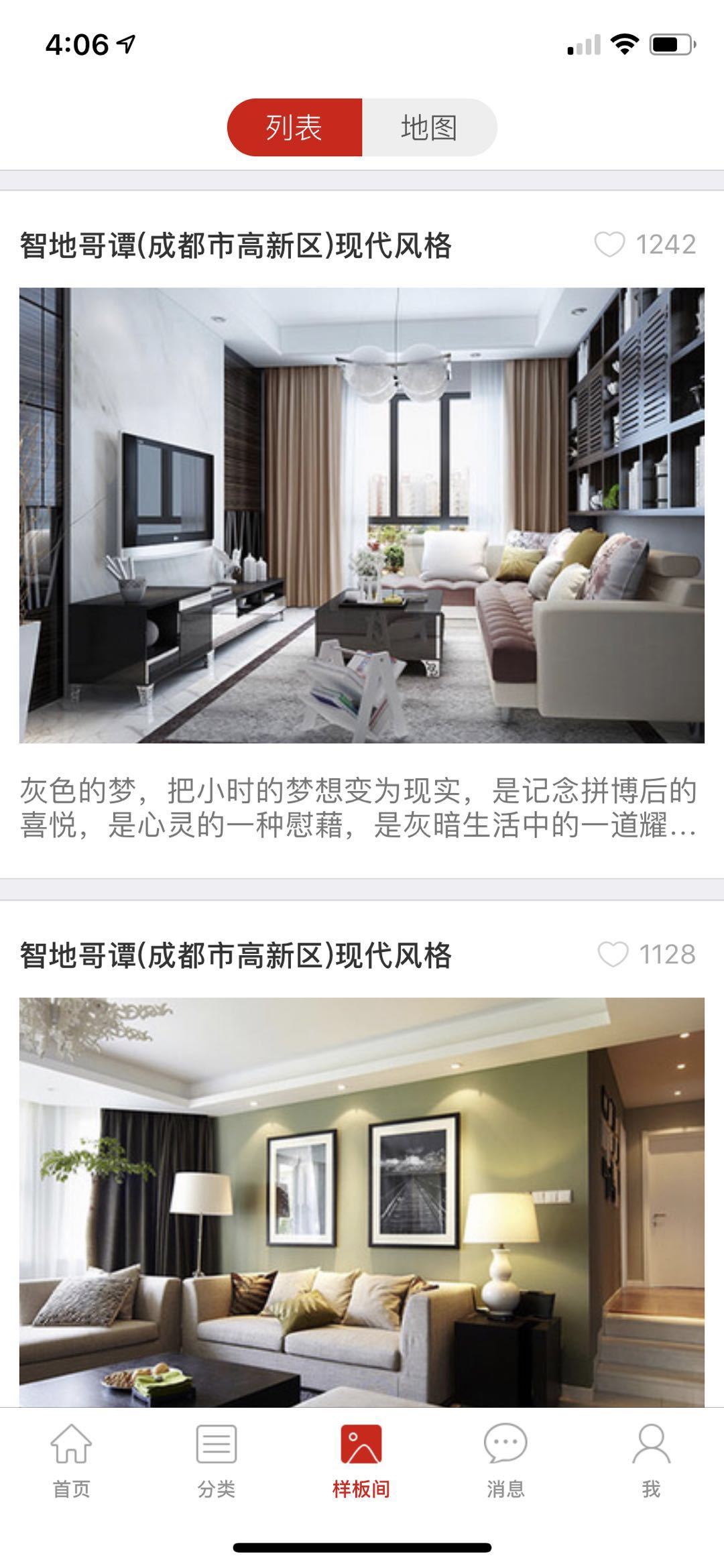Select the 列表 list view
724x1568 pixels.
(x=295, y=127)
